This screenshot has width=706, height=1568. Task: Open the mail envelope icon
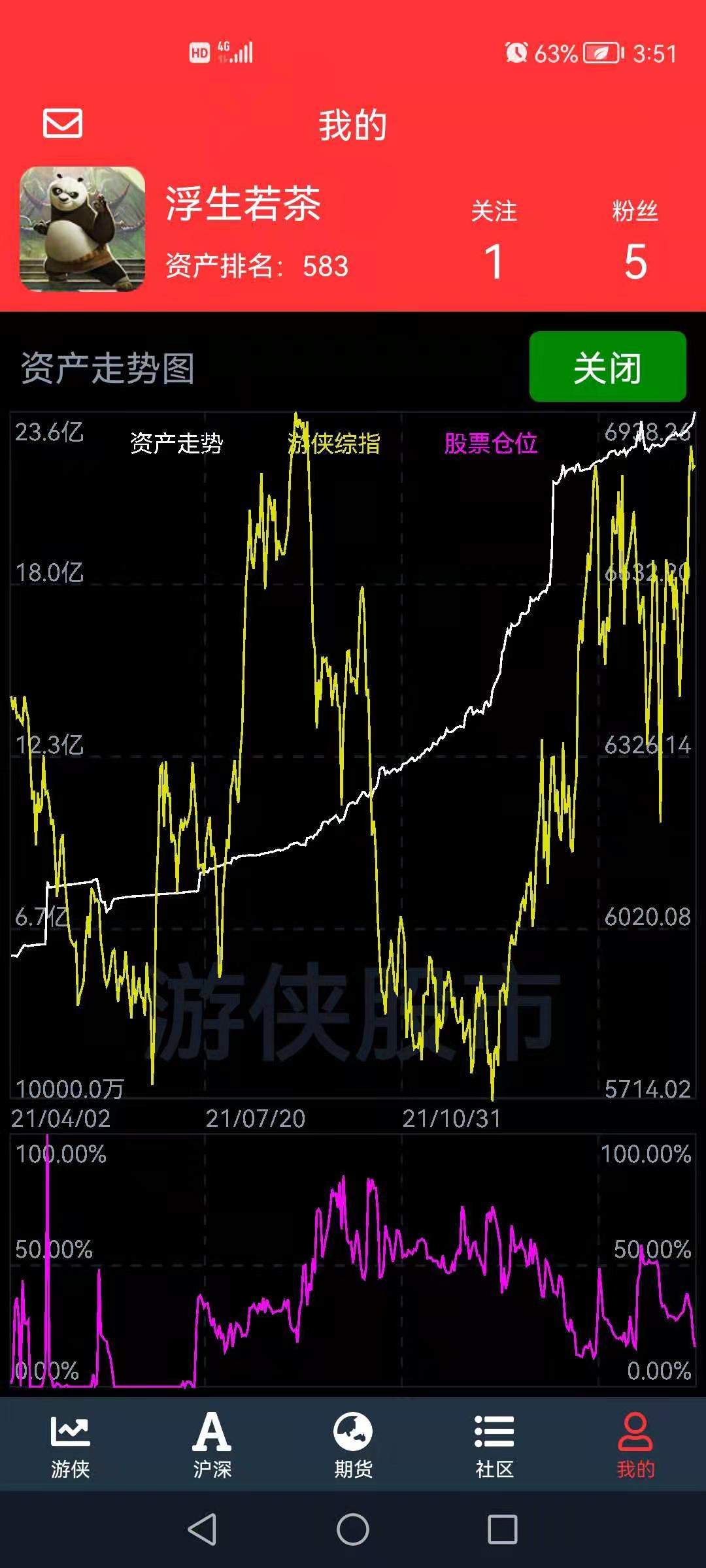coord(63,123)
